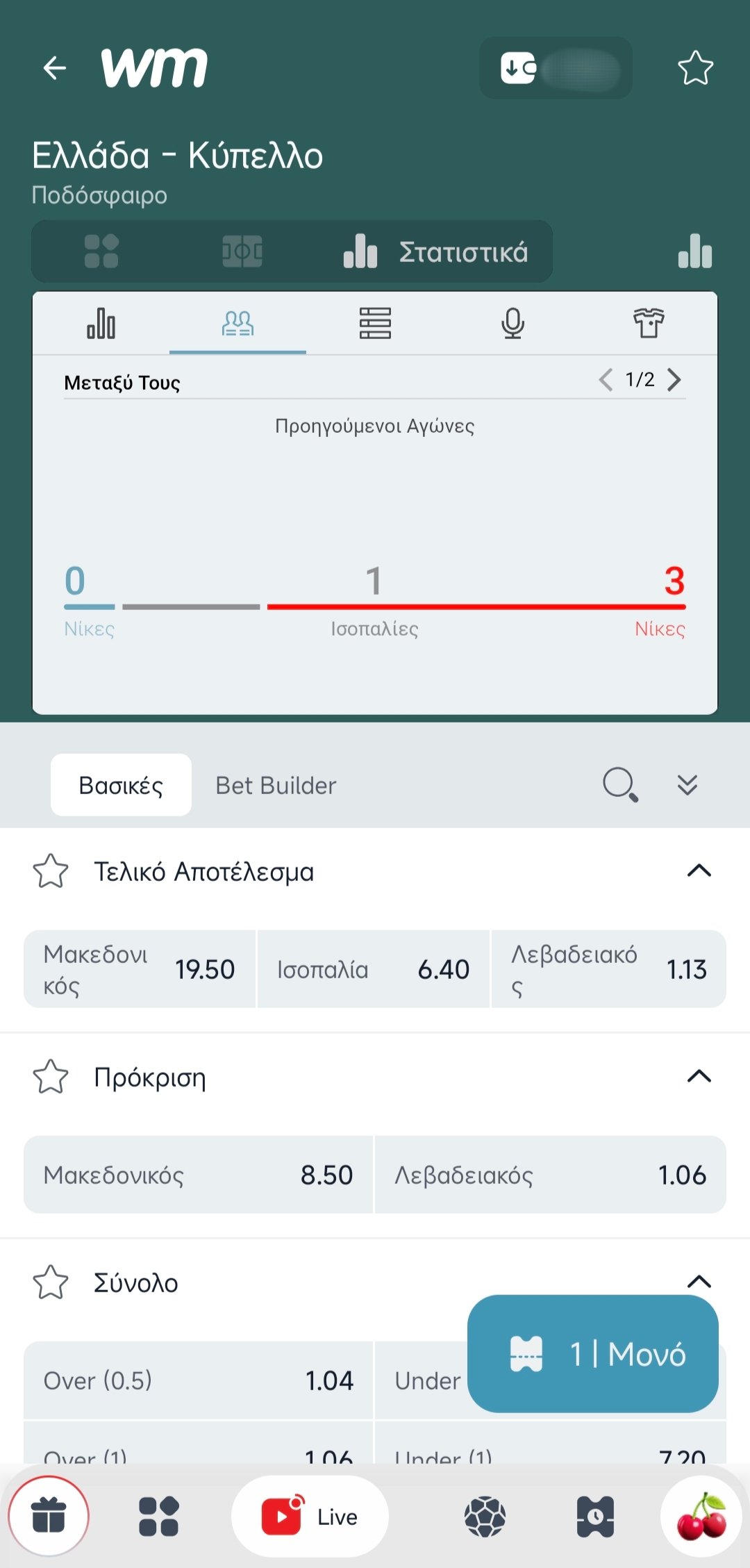
Task: Favorite the Σύνολο market
Action: point(51,1282)
